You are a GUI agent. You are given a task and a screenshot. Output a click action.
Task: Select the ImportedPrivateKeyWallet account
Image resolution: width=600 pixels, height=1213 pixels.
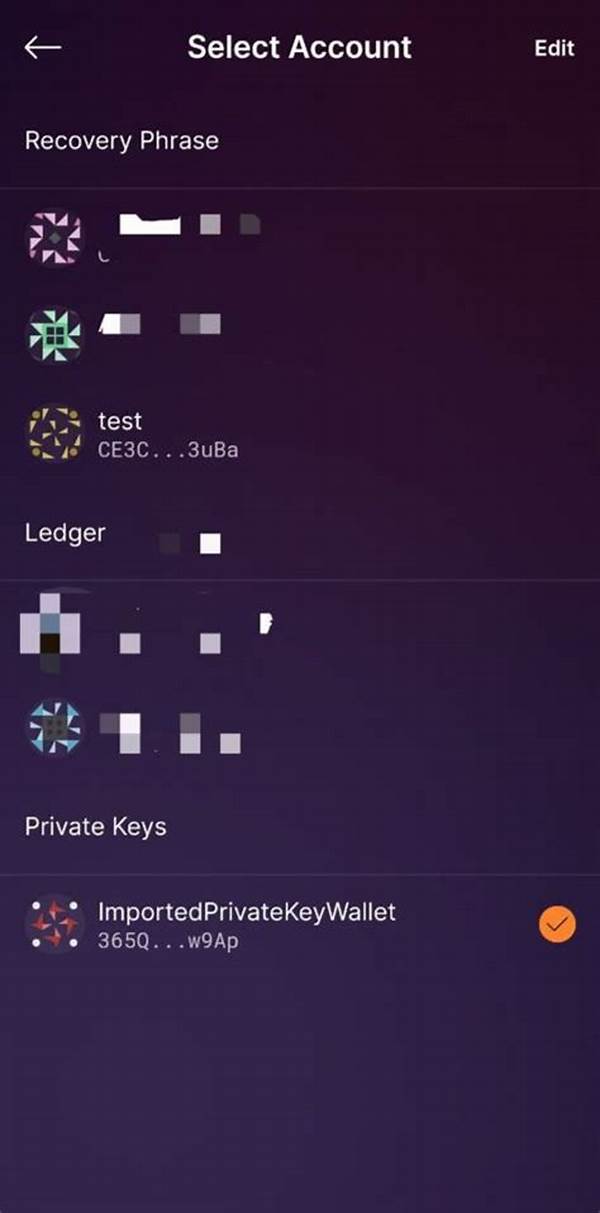click(x=246, y=924)
